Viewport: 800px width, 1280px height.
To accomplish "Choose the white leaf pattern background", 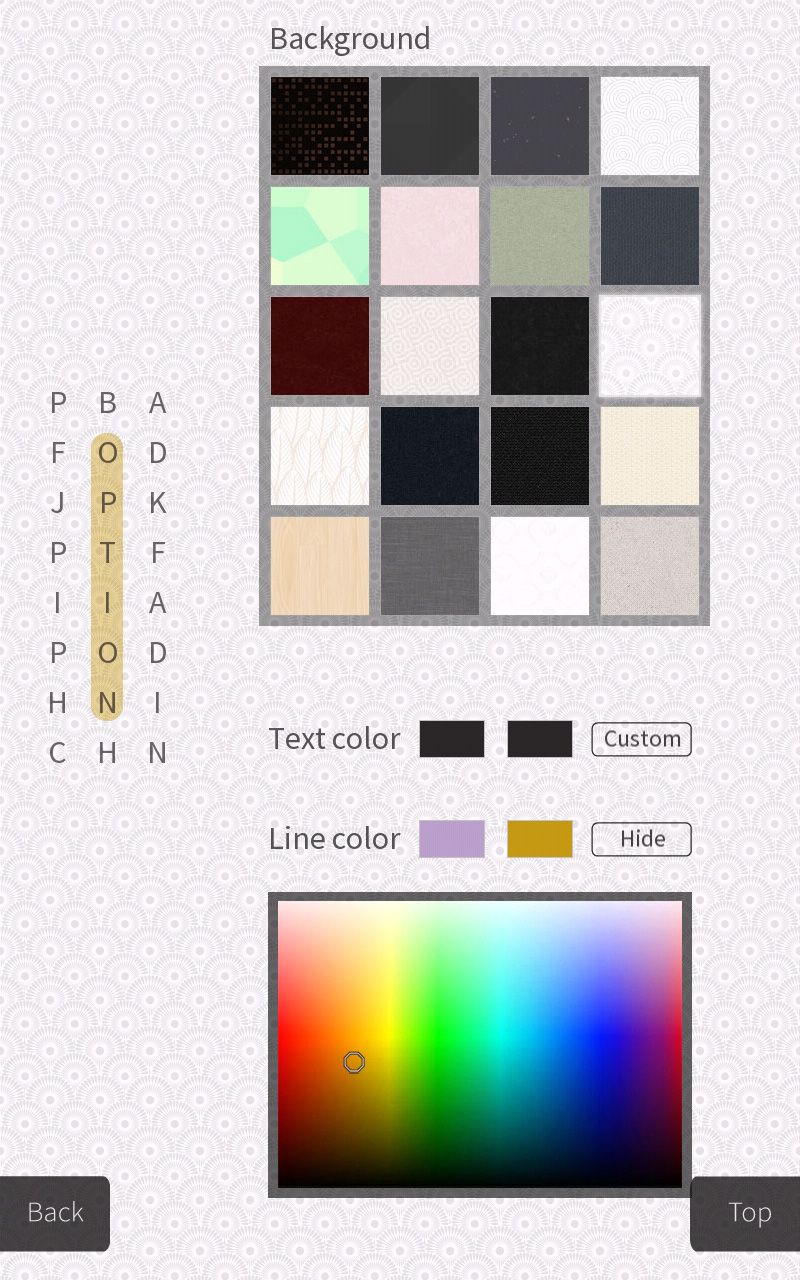I will [320, 456].
